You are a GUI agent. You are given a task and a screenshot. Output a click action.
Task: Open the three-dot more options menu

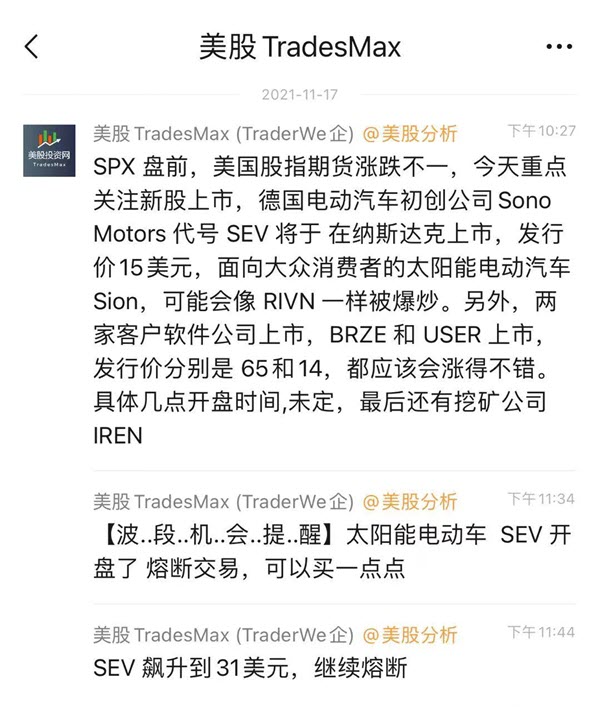(x=558, y=47)
